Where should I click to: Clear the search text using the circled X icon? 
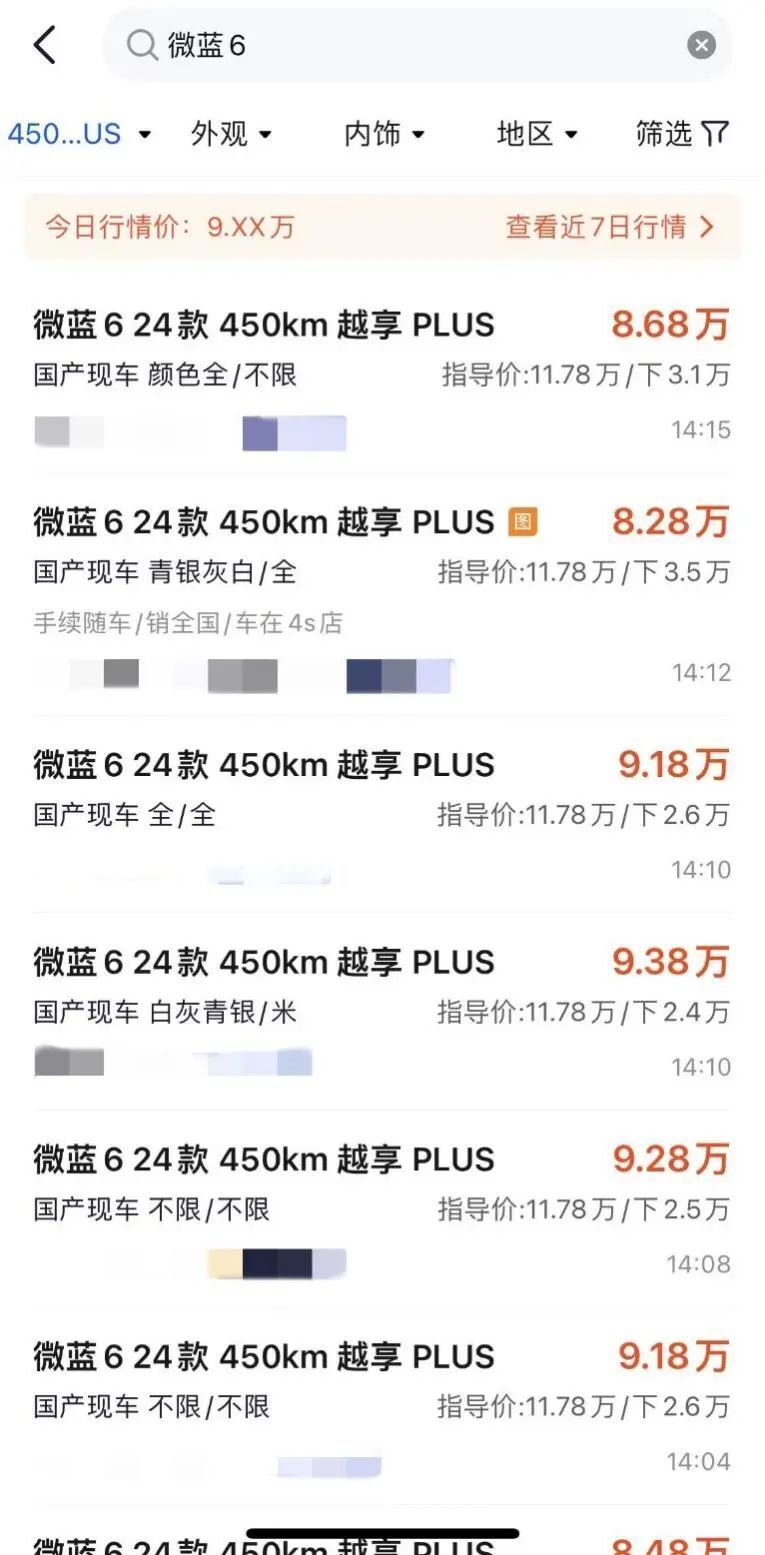pyautogui.click(x=702, y=44)
